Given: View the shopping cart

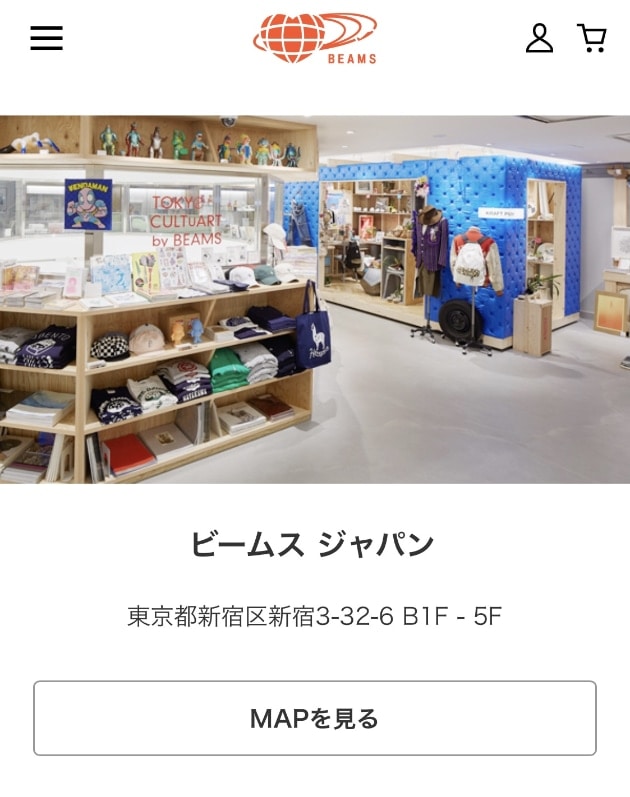Looking at the screenshot, I should pos(592,38).
